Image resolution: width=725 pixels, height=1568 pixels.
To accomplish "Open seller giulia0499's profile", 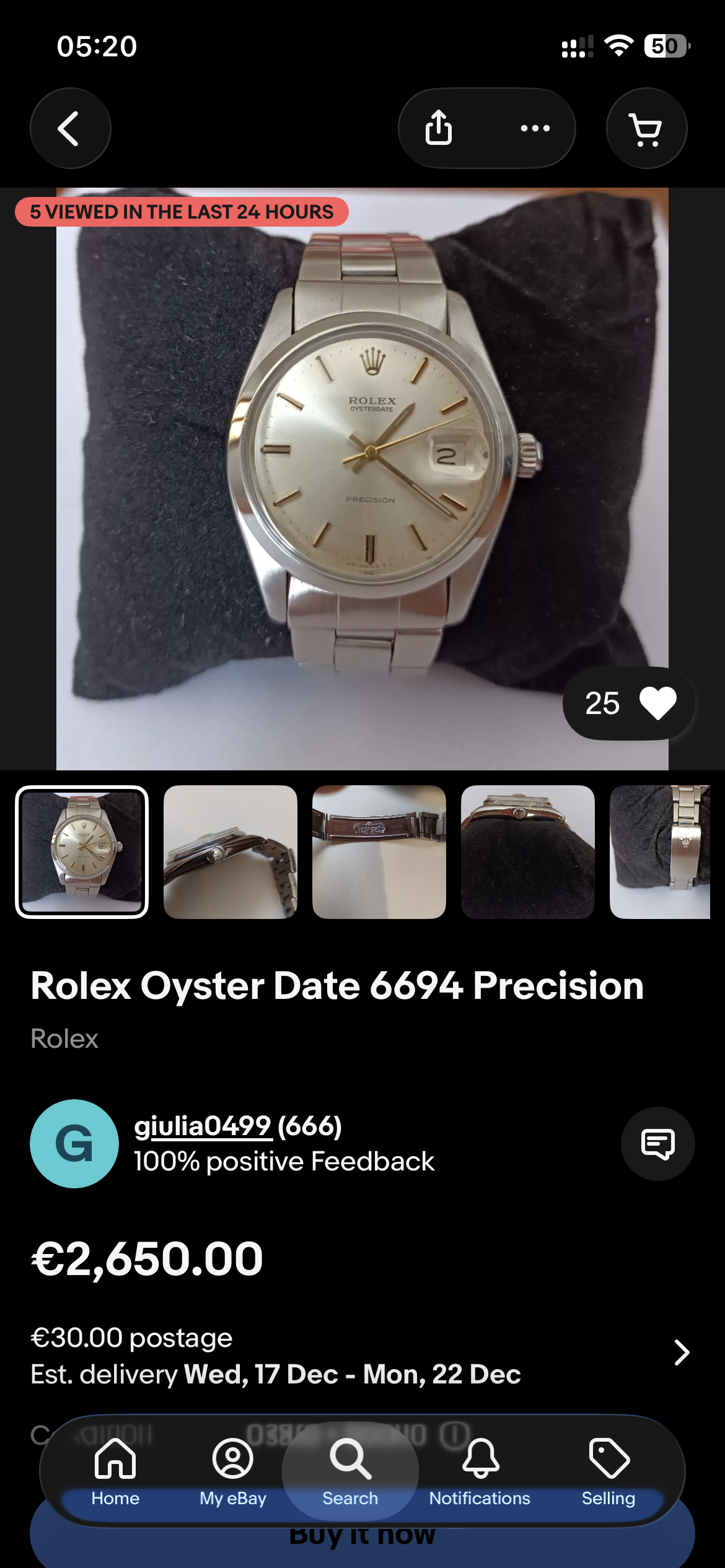I will 203,1126.
